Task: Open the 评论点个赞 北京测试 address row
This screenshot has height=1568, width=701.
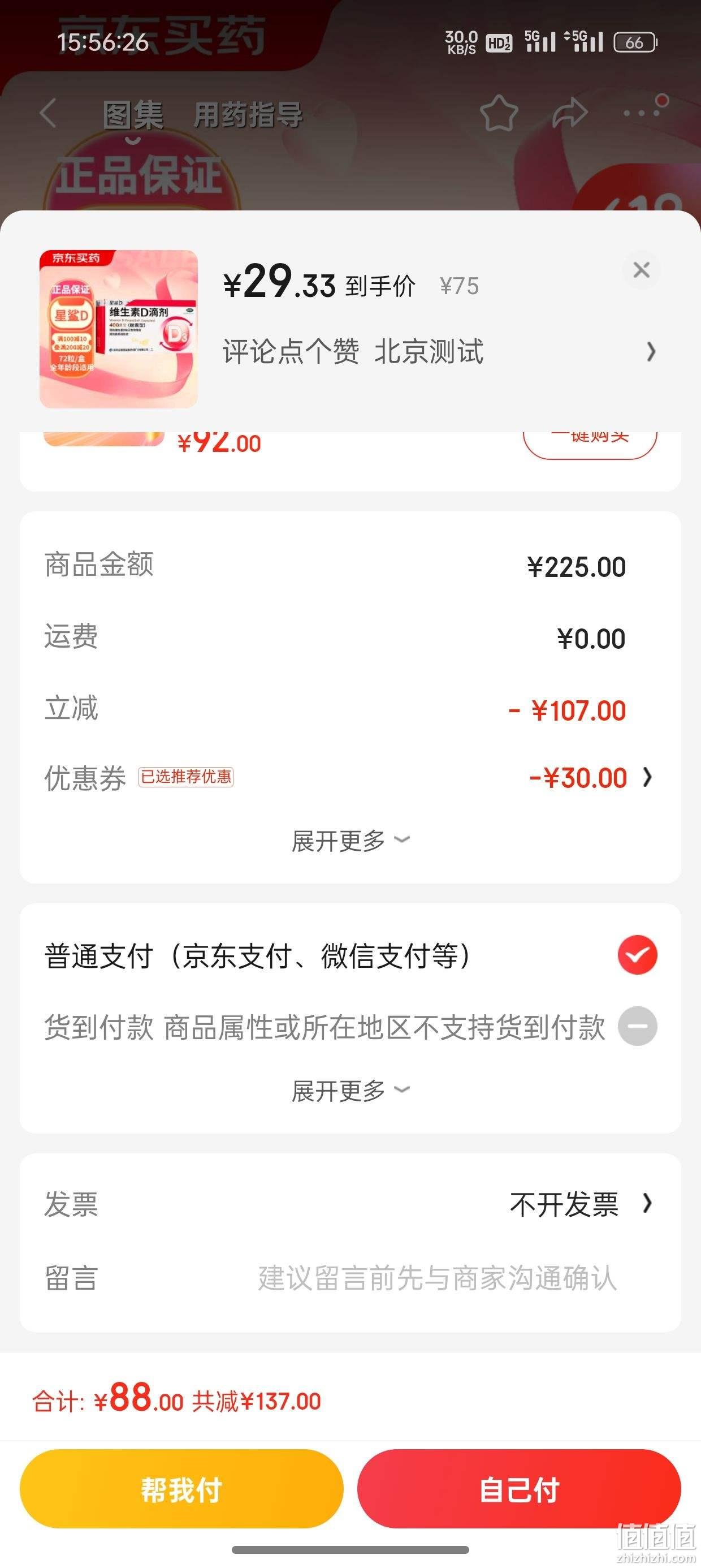Action: pos(439,352)
